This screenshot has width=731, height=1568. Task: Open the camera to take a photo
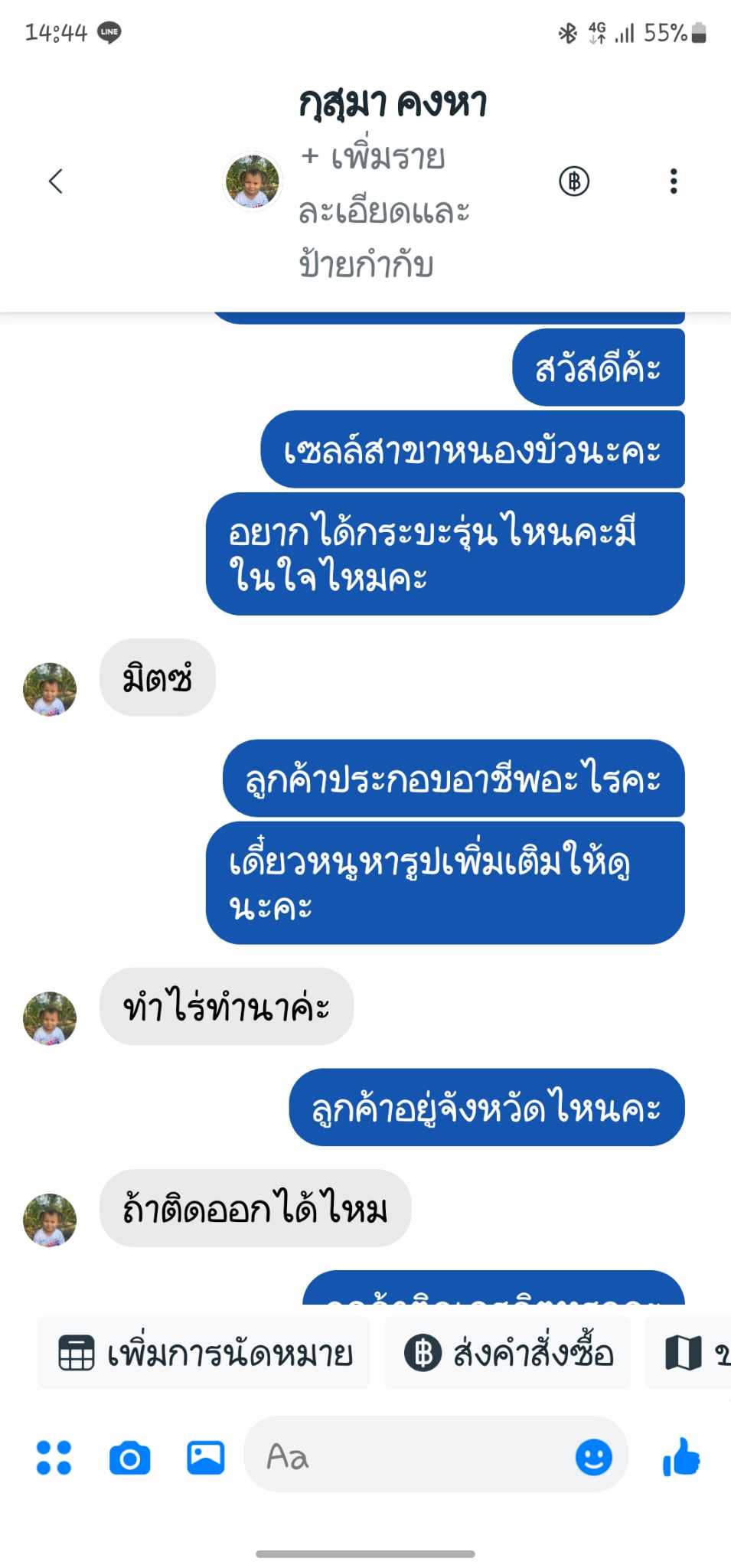coord(130,1457)
